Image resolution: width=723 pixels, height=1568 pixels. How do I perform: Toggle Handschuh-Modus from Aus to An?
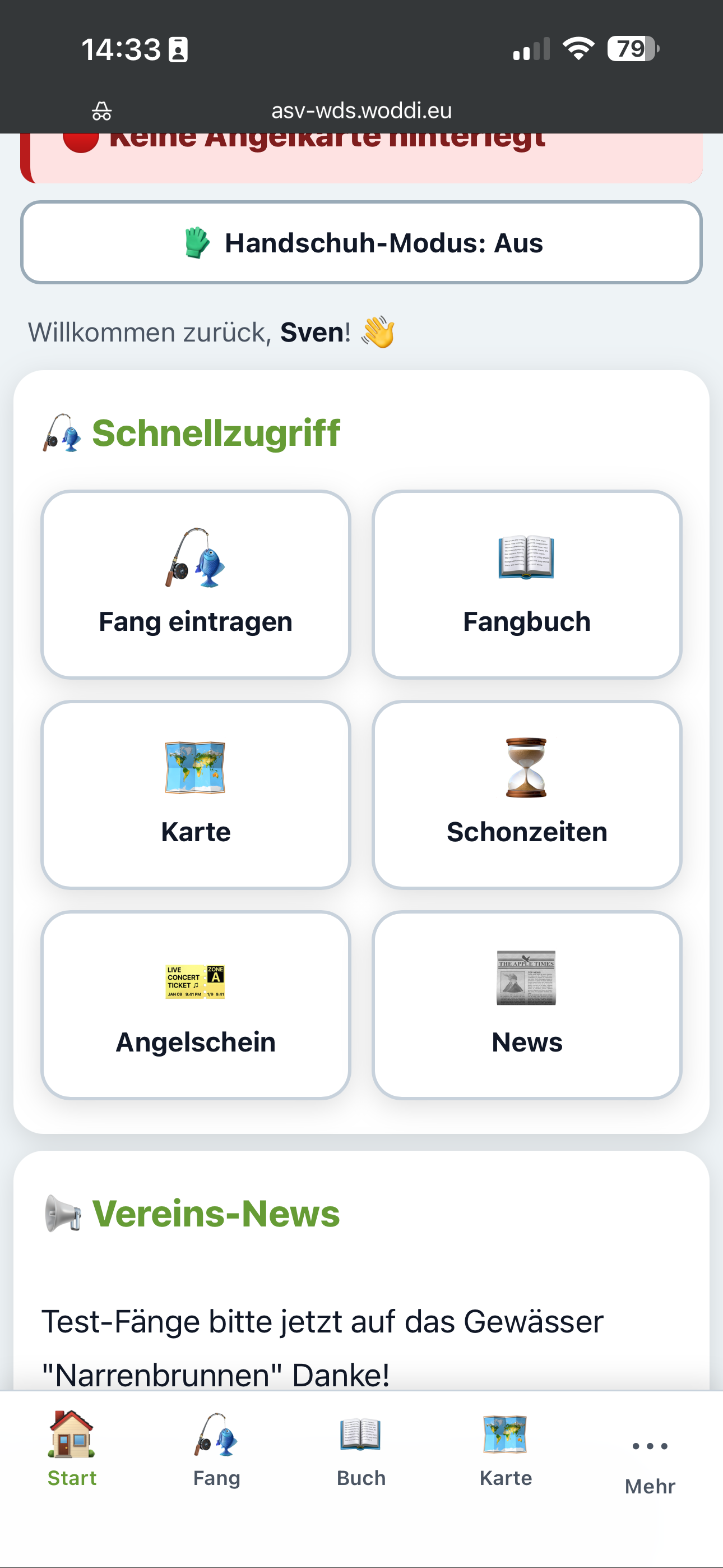[361, 242]
